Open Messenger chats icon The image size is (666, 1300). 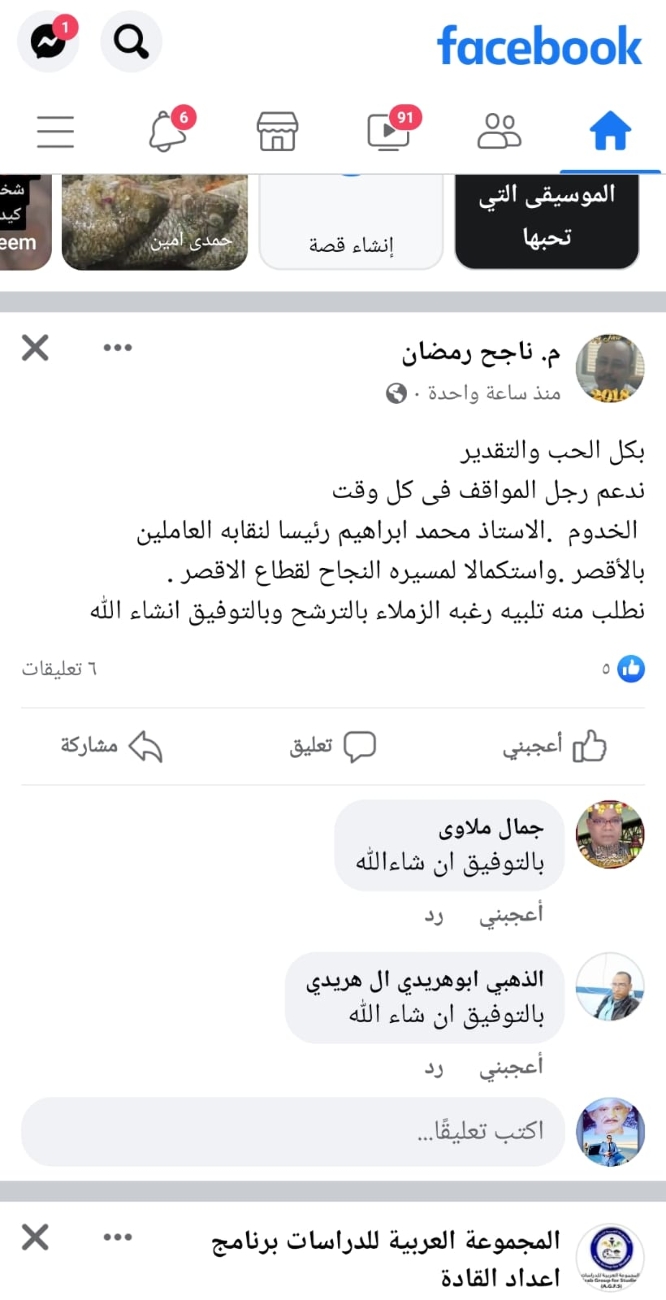(48, 42)
